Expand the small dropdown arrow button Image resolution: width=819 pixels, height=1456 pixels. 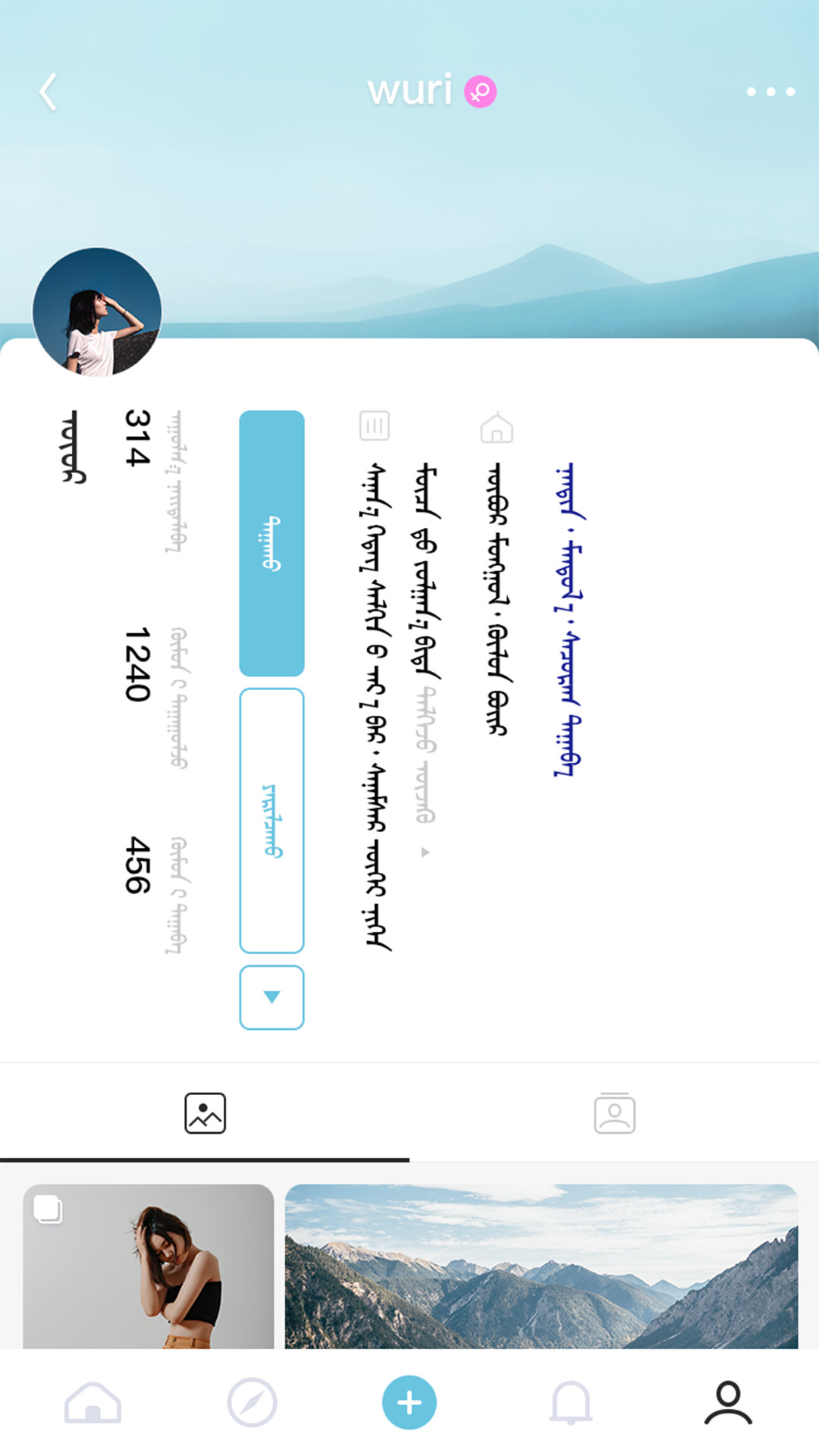pos(271,997)
